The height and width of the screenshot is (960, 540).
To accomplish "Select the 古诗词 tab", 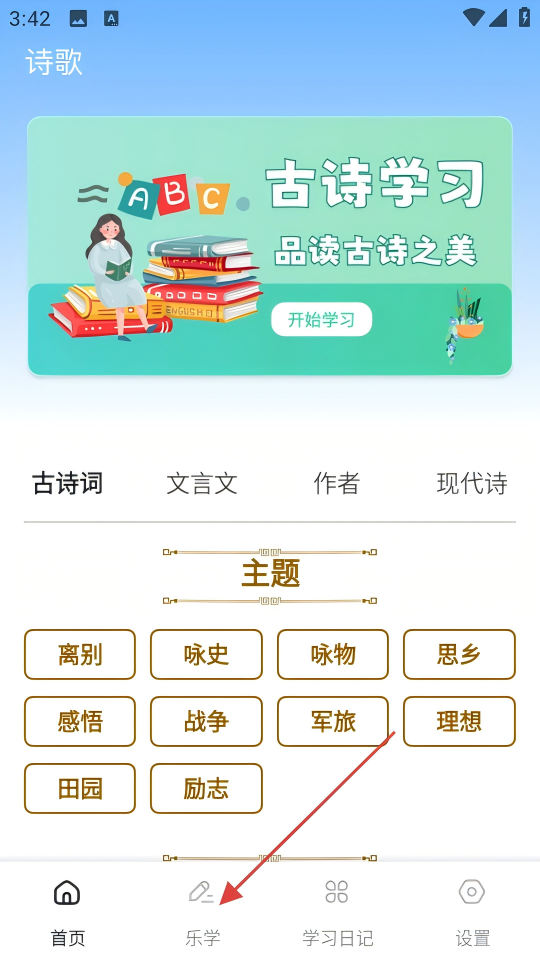I will click(x=67, y=484).
